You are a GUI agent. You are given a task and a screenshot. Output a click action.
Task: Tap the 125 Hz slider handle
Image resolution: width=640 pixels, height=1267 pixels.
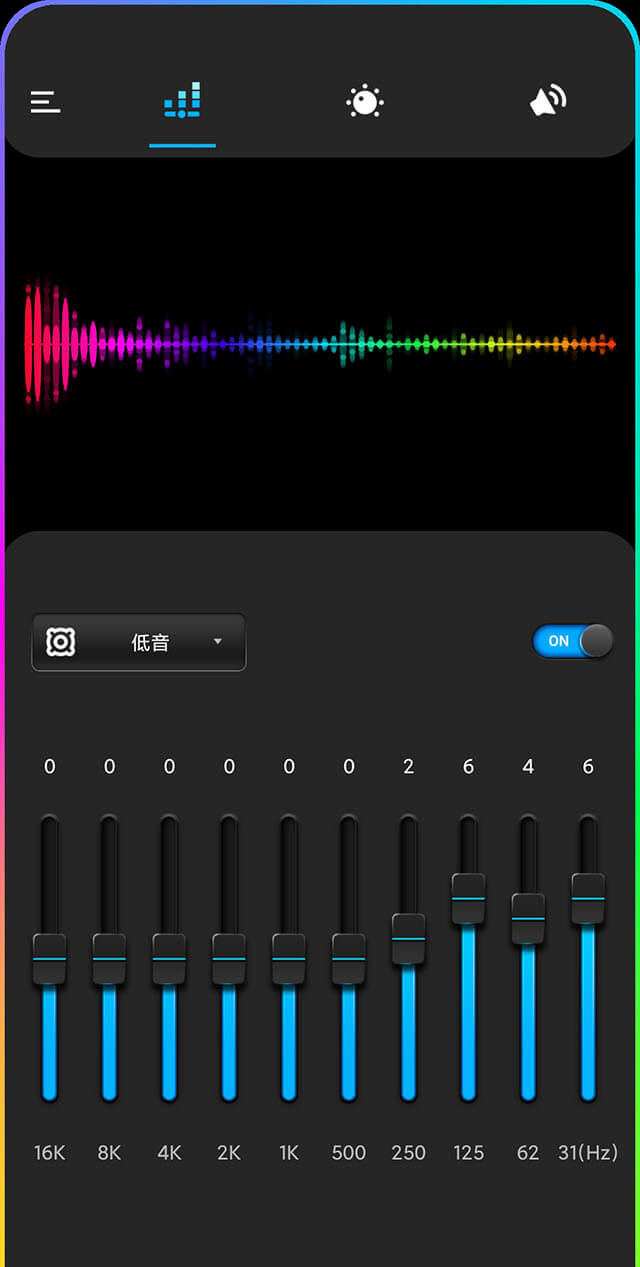pos(468,899)
